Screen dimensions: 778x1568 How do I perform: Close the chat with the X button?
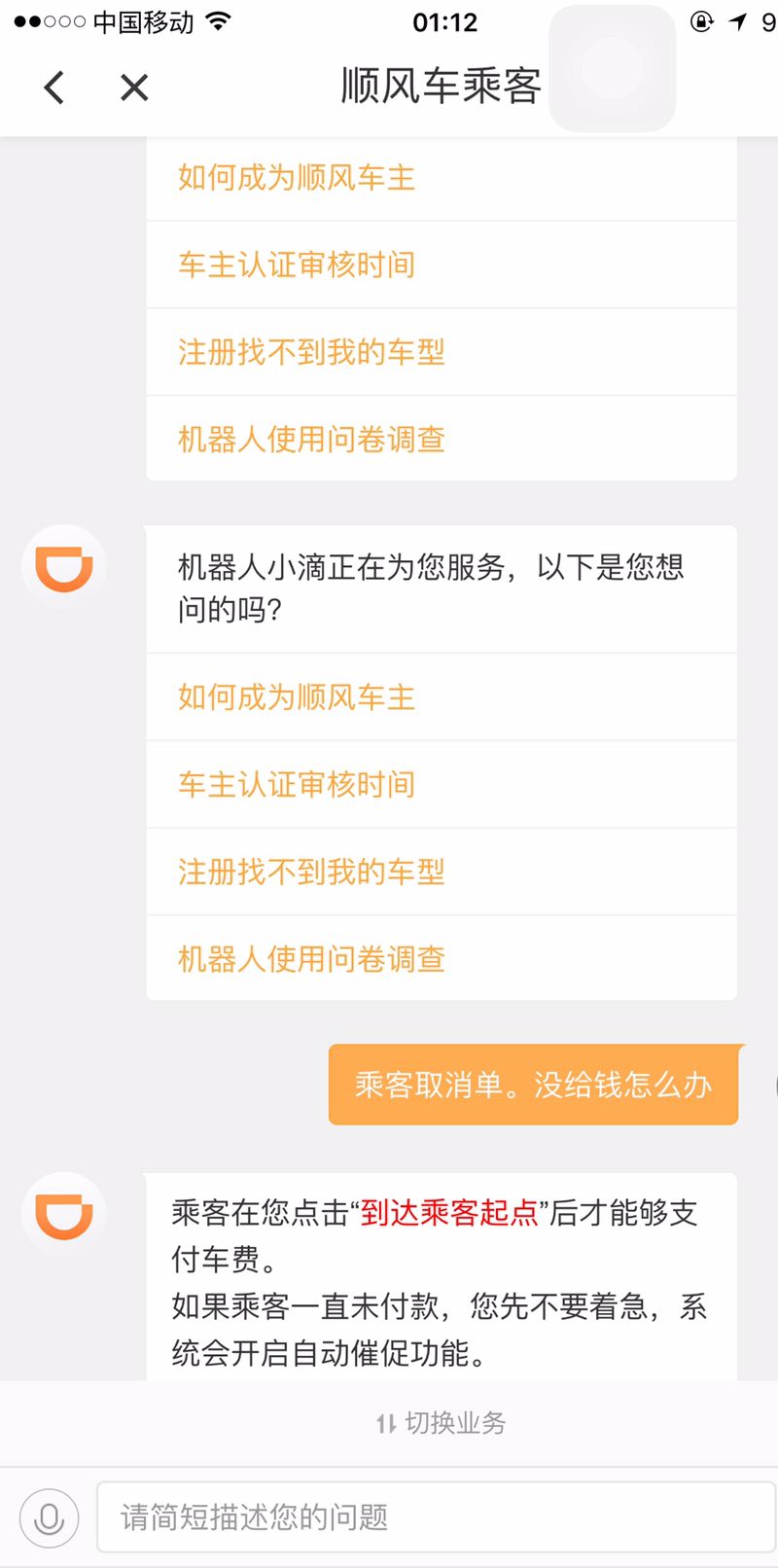(134, 87)
